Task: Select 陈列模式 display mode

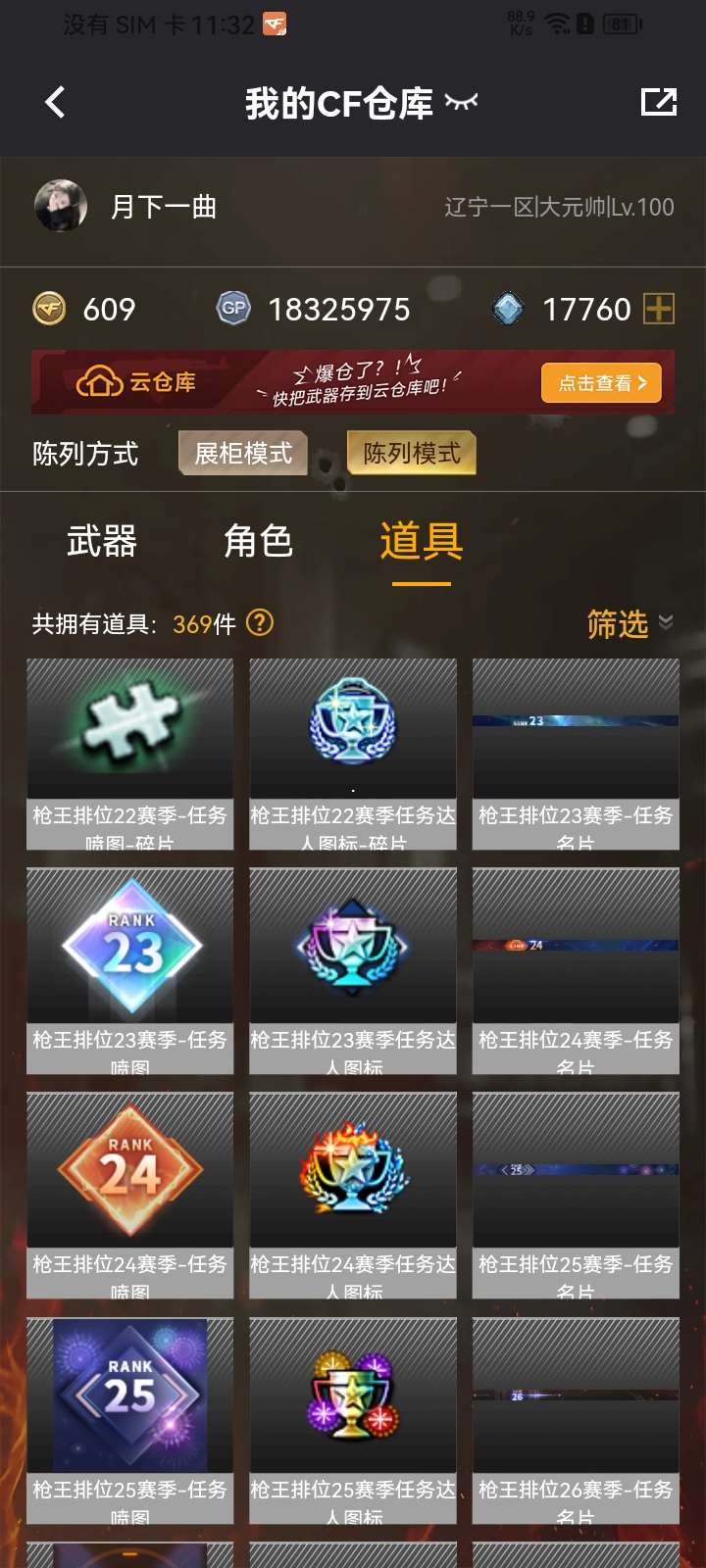Action: pos(412,454)
